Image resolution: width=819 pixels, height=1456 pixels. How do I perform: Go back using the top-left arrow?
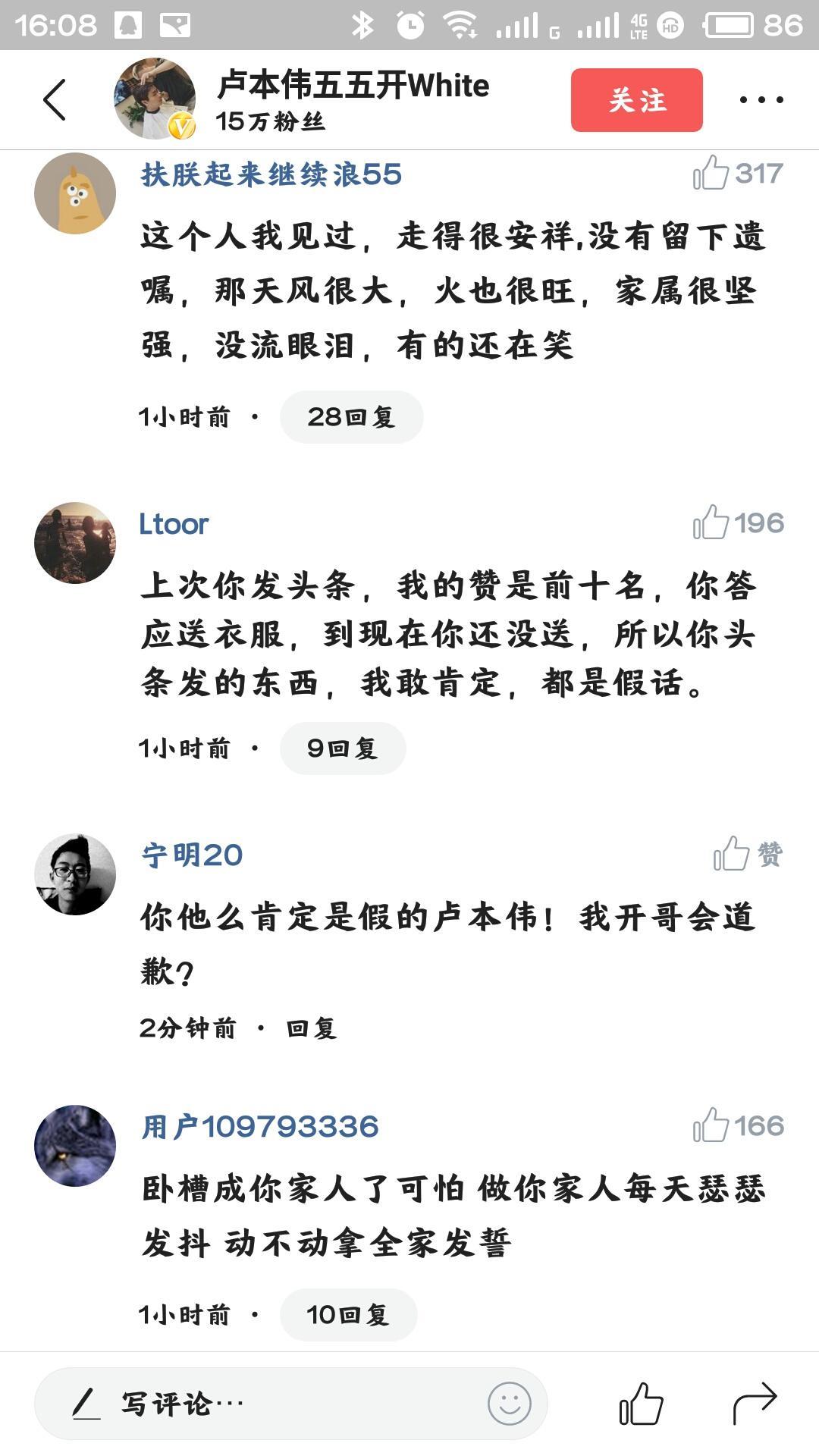pyautogui.click(x=55, y=99)
